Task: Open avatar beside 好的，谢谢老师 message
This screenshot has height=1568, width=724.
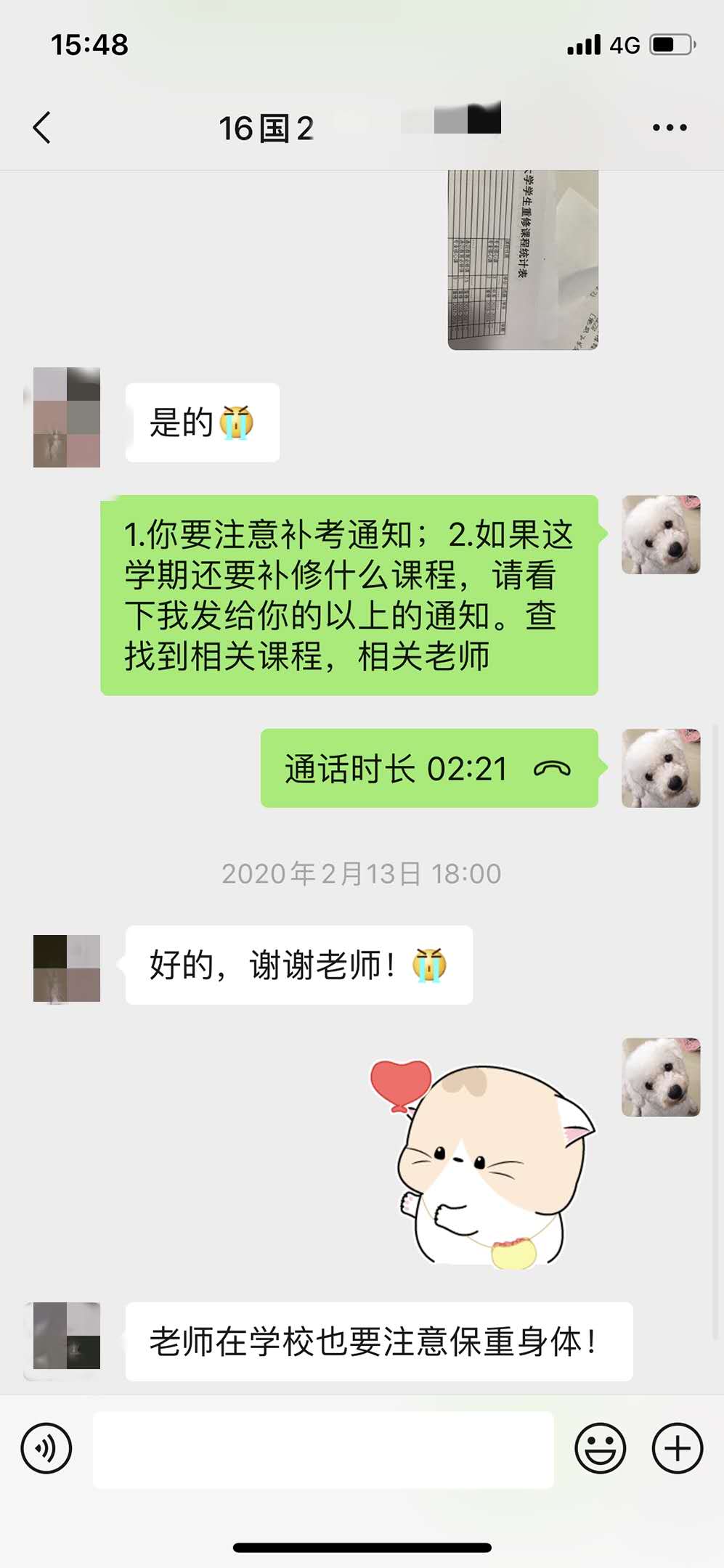Action: 67,968
